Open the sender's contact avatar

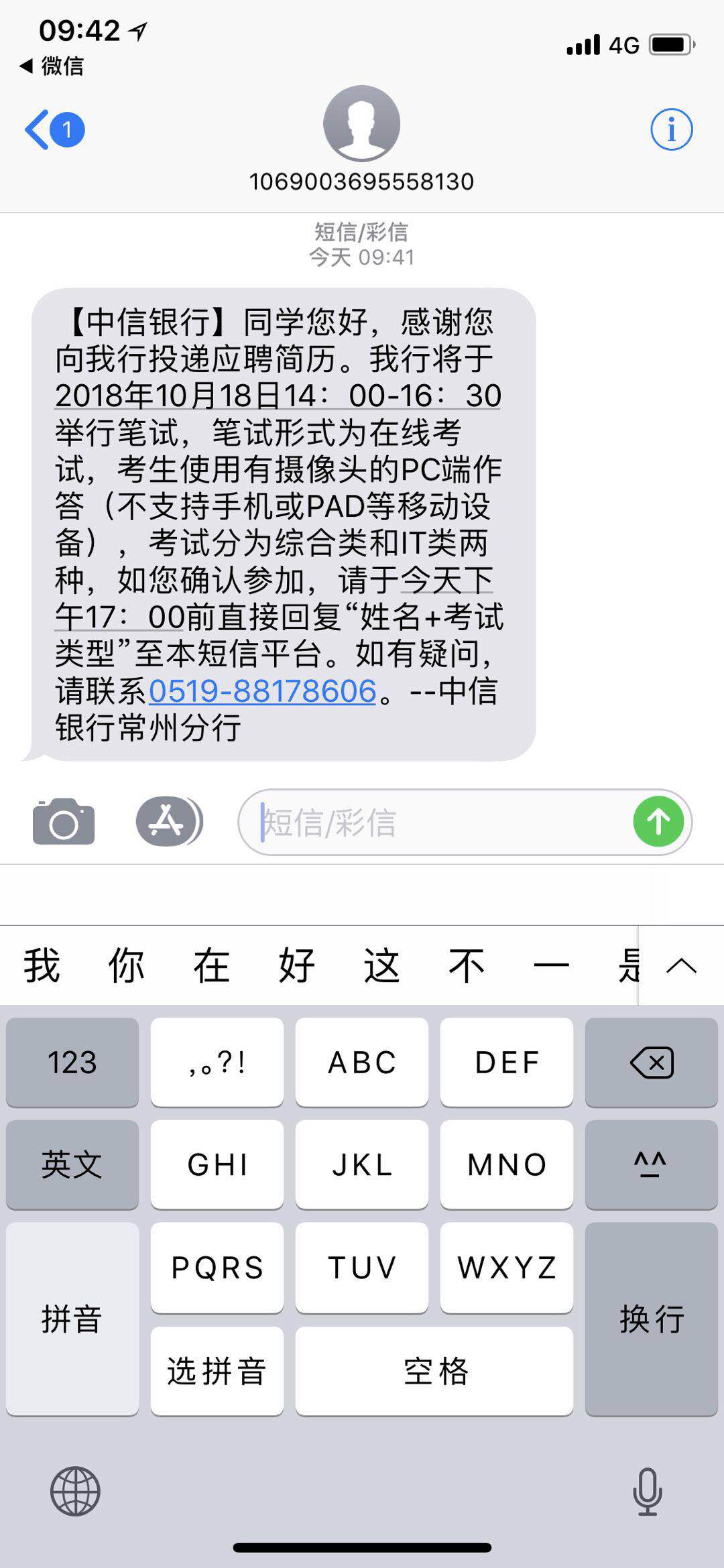coord(361,123)
